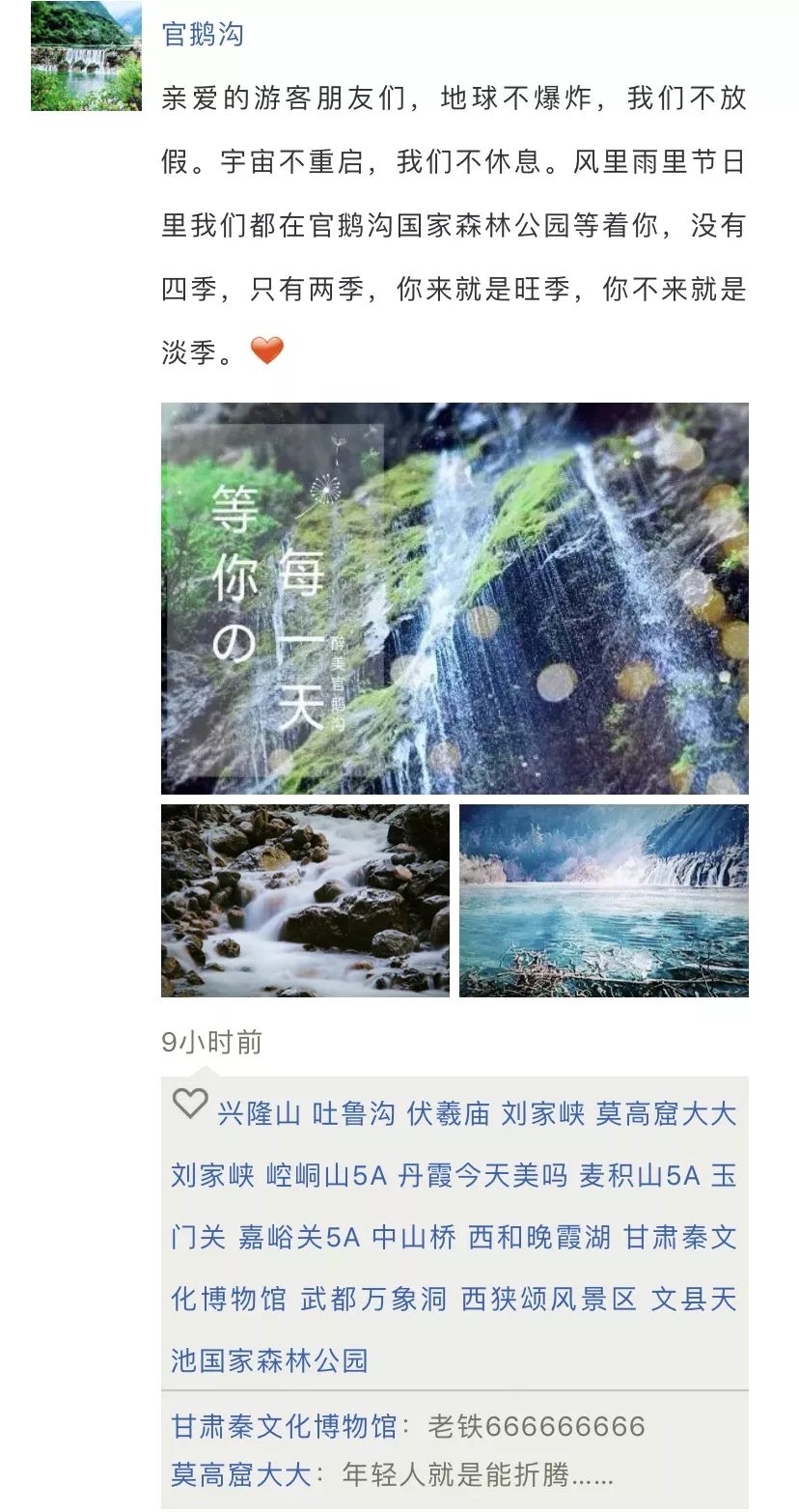The width and height of the screenshot is (799, 1512).
Task: Open the 官鹅沟 account name link
Action: [x=203, y=35]
